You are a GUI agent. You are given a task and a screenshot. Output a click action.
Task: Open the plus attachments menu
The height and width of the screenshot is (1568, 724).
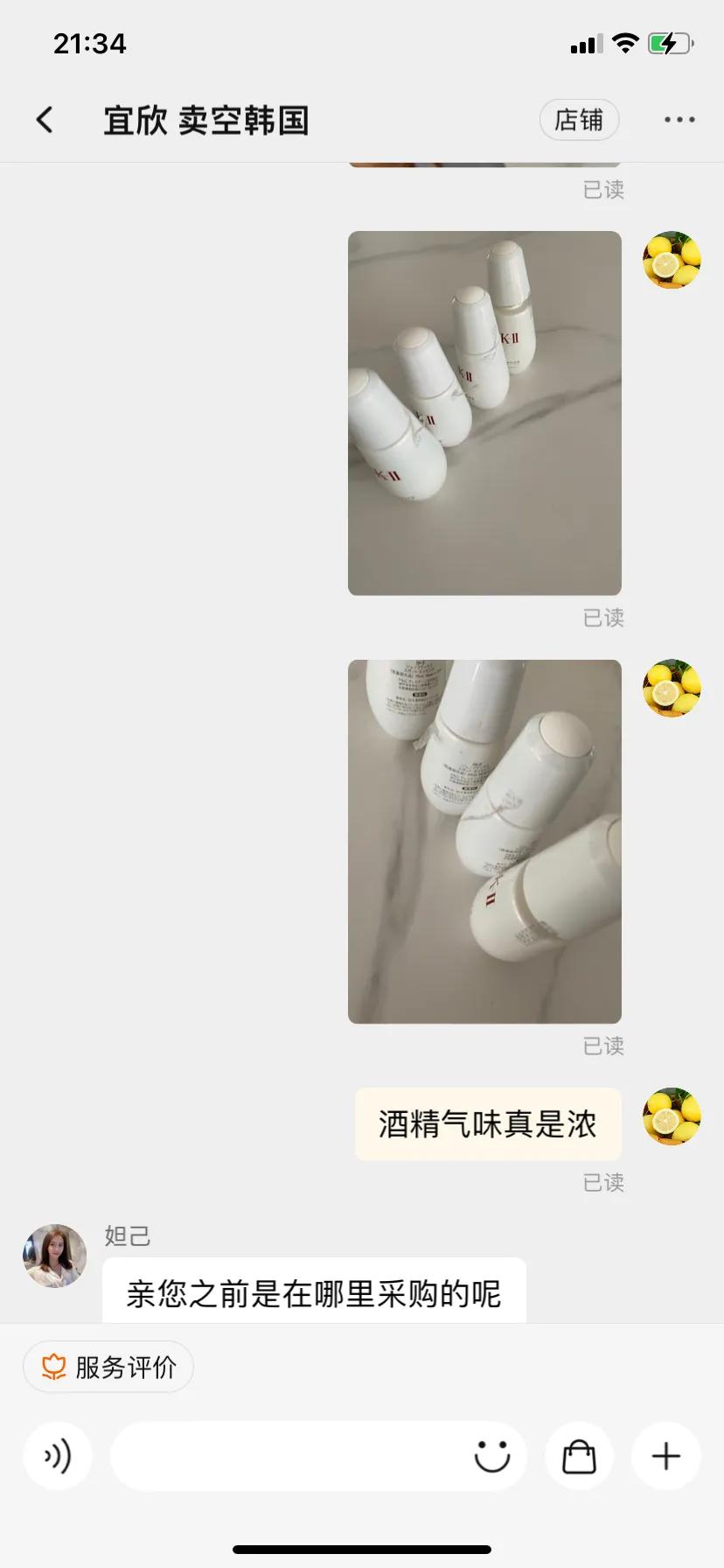(666, 1456)
